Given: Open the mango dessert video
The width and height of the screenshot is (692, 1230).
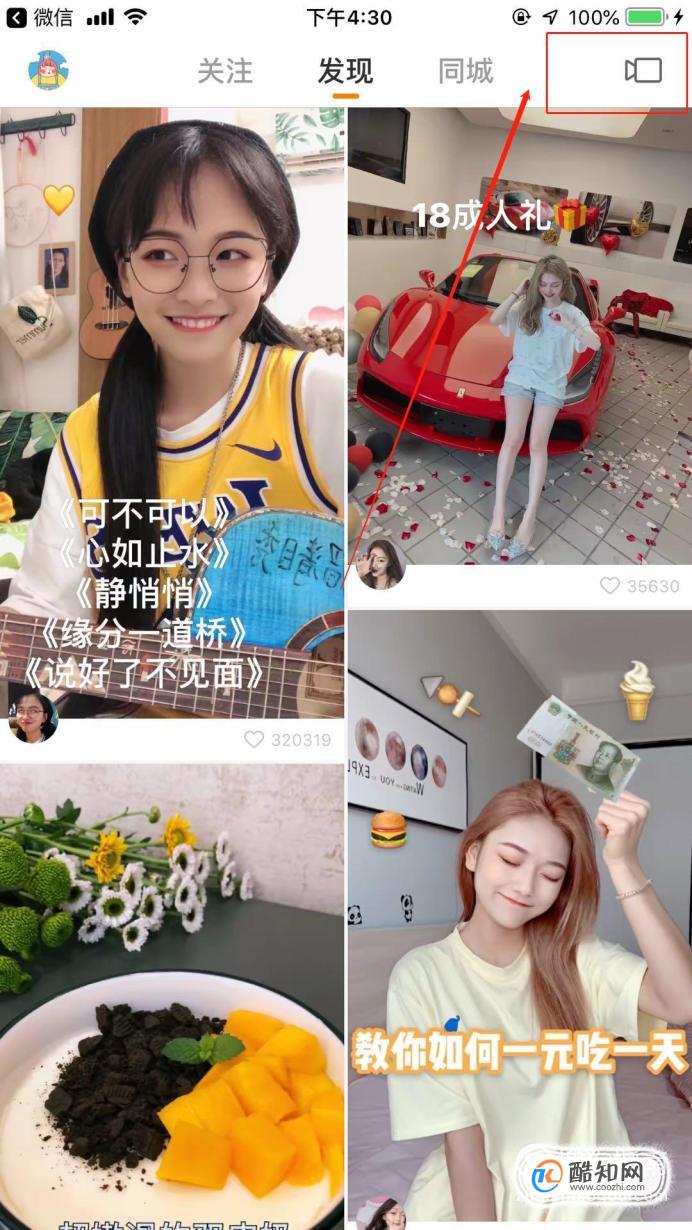Looking at the screenshot, I should point(172,997).
